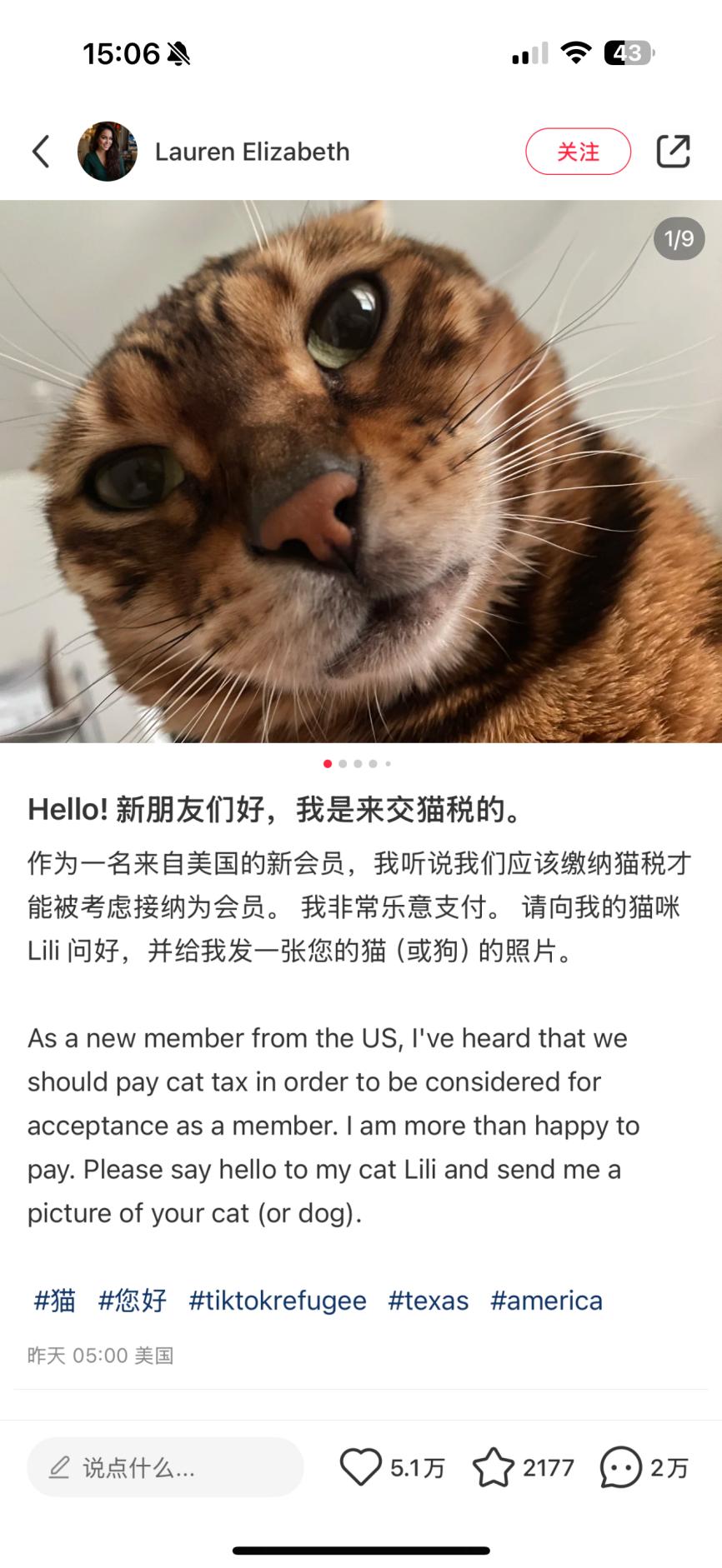Screen dimensions: 722x1568
Task: Open the cat photo full screen
Action: click(361, 471)
